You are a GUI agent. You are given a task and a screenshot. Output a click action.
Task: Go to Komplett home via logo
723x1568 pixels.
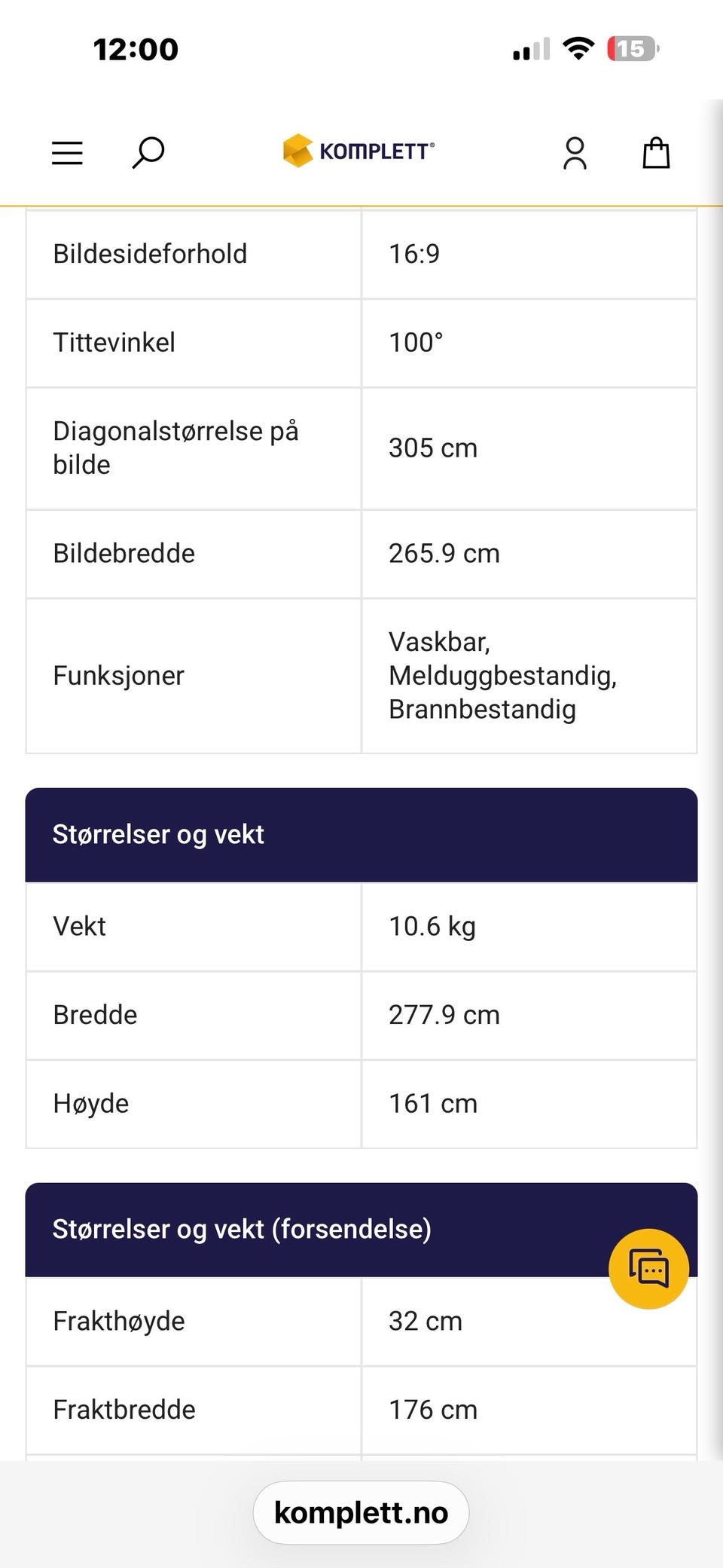[x=359, y=151]
